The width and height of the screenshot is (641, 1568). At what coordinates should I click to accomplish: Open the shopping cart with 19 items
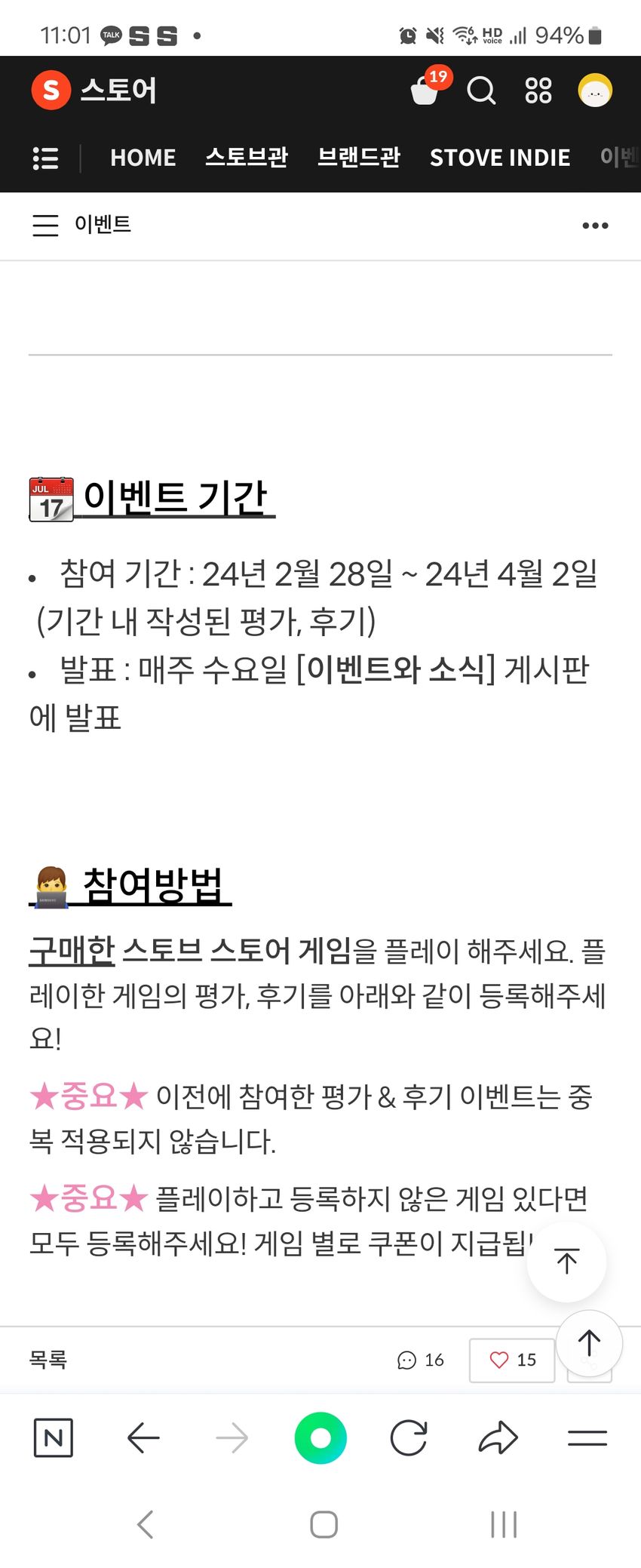[x=425, y=91]
